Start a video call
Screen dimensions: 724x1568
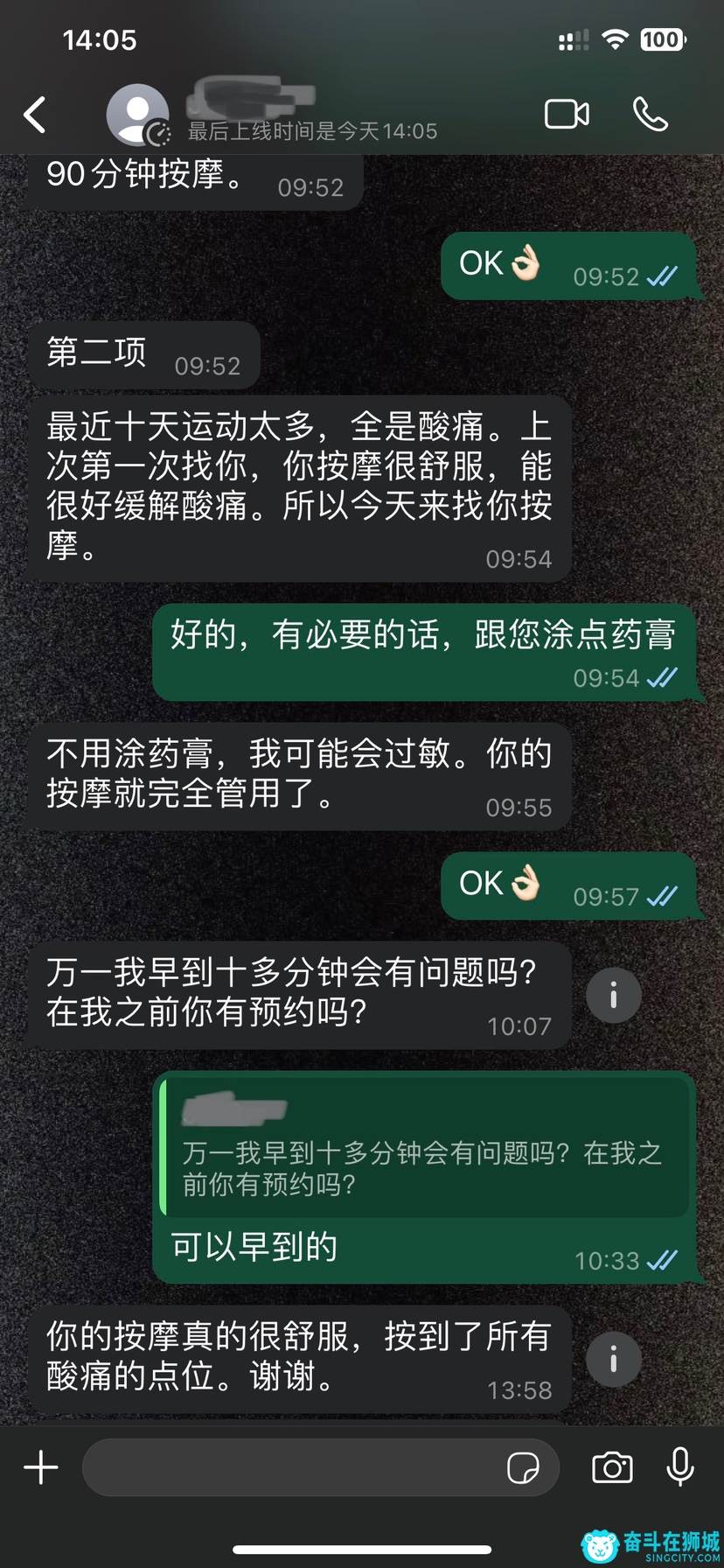click(x=567, y=115)
